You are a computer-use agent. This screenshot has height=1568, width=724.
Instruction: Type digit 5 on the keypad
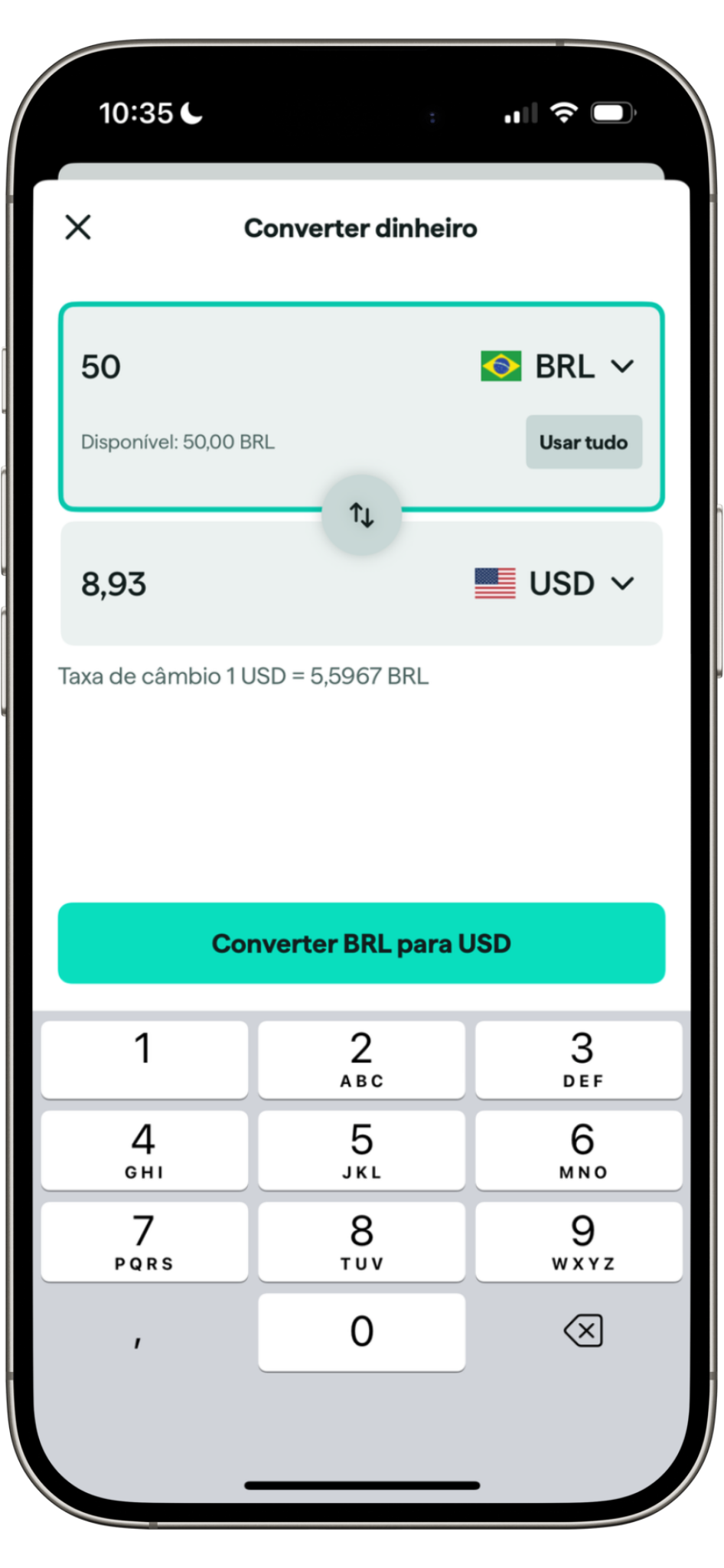(361, 1150)
